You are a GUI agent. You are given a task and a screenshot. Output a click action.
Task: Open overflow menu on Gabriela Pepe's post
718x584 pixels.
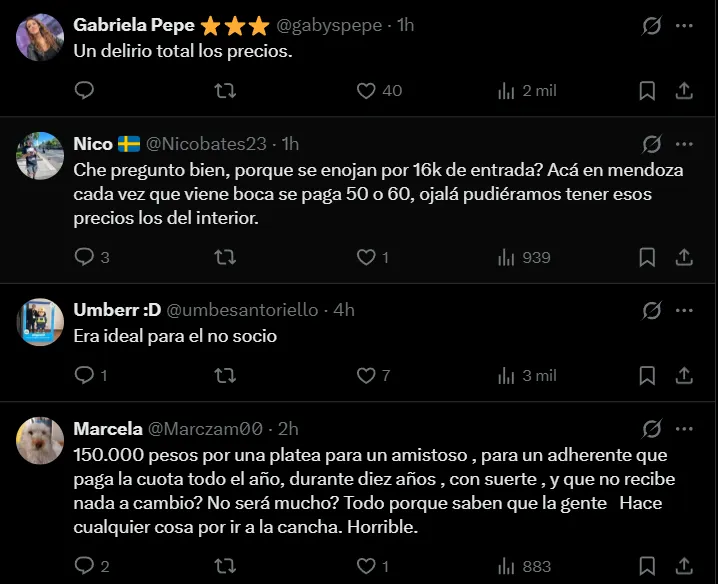[684, 26]
